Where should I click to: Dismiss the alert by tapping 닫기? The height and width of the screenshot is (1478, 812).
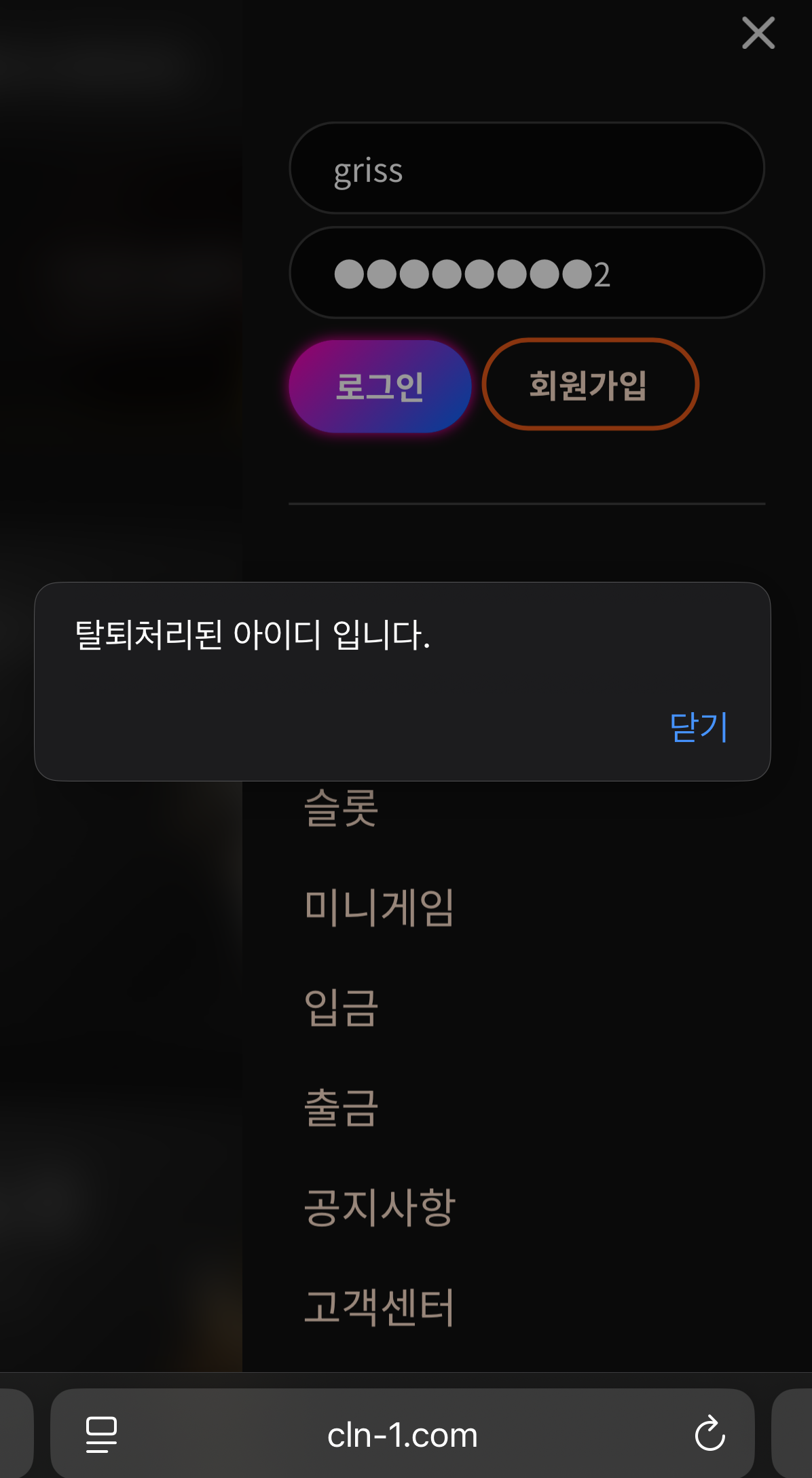click(x=699, y=727)
